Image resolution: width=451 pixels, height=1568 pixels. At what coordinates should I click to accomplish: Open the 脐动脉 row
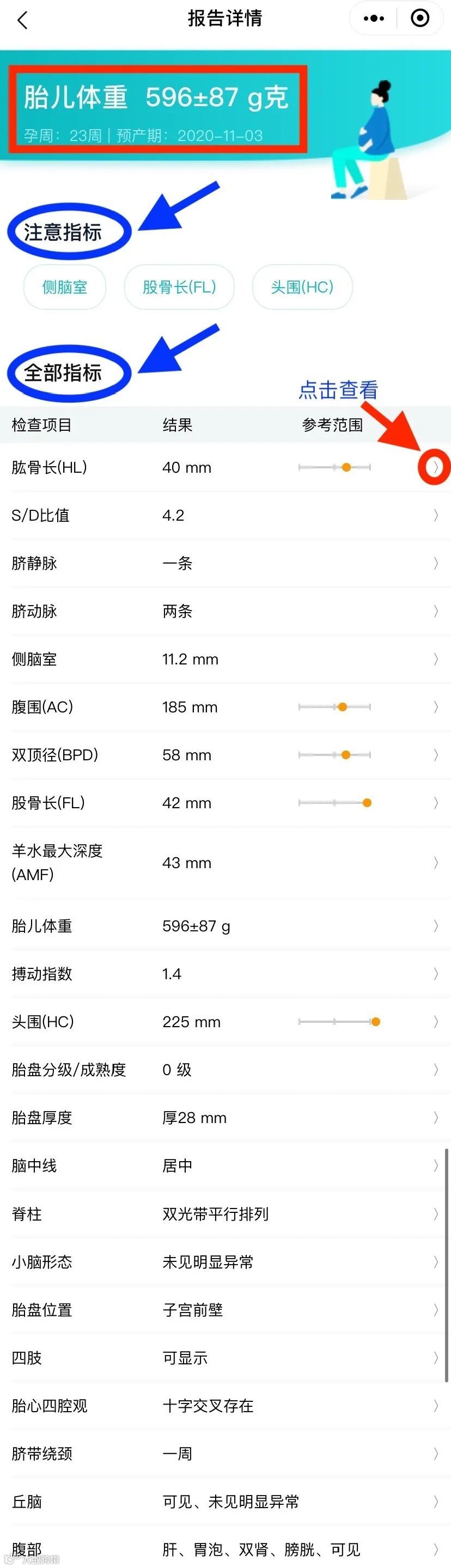[225, 611]
